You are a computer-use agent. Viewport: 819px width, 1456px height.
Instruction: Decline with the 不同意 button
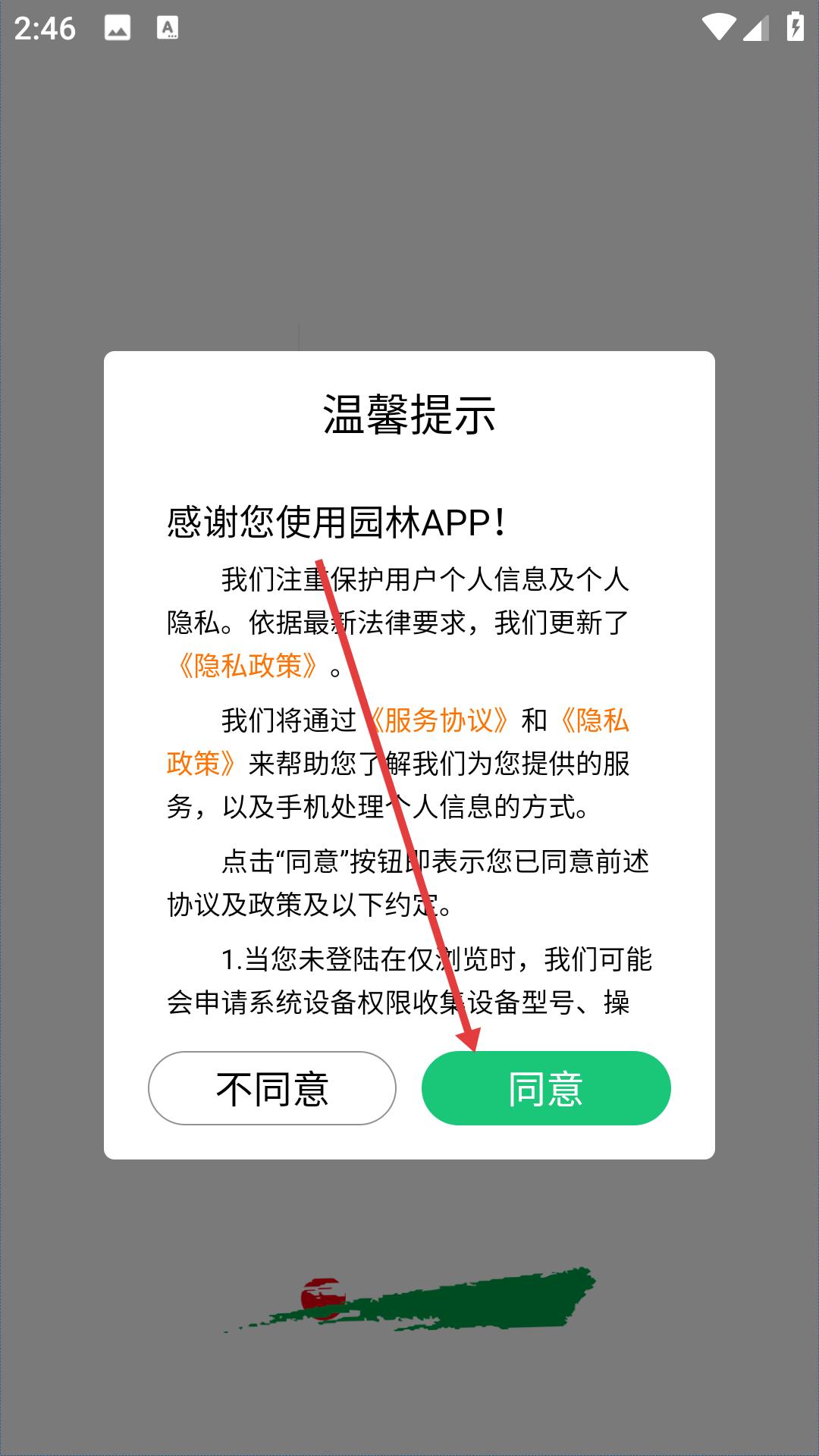pos(272,1087)
